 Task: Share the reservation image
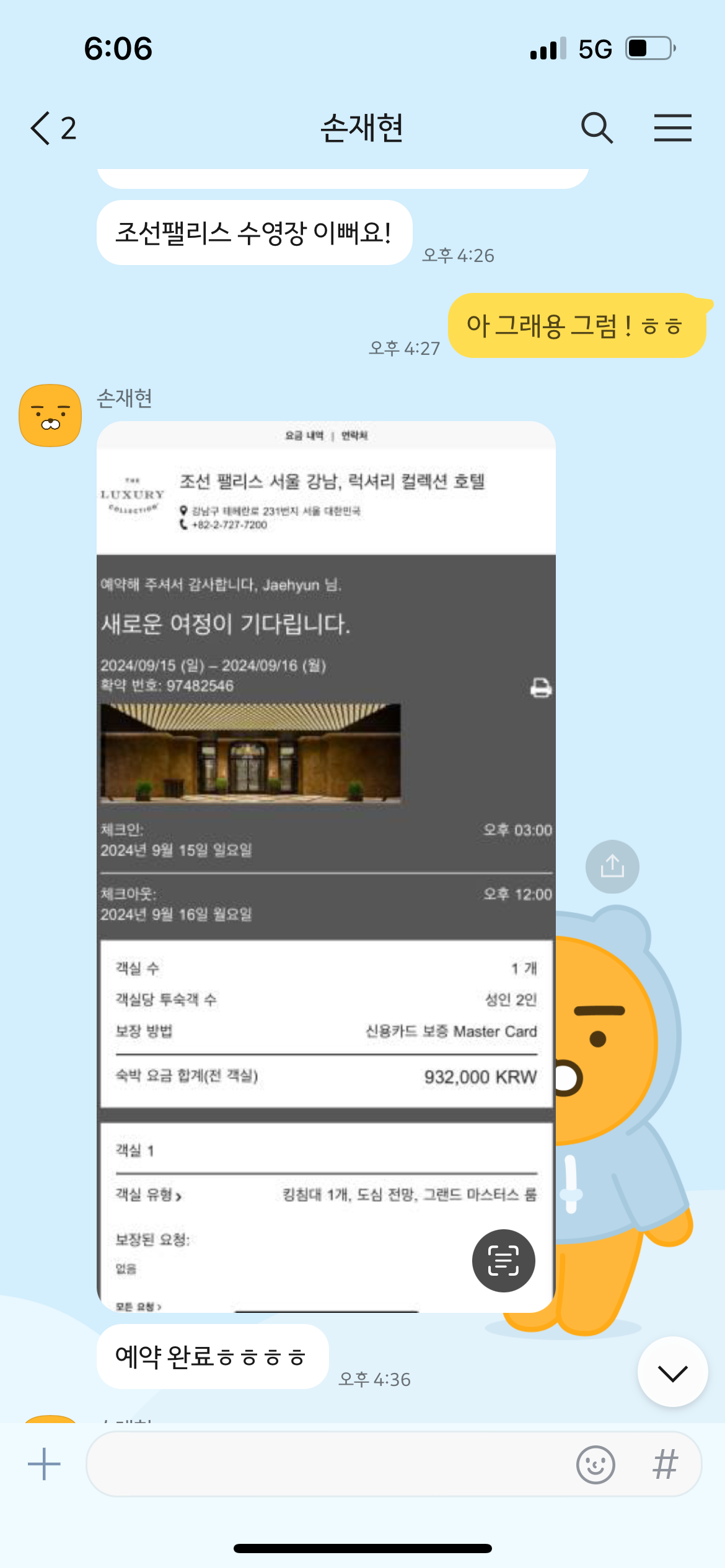[612, 866]
